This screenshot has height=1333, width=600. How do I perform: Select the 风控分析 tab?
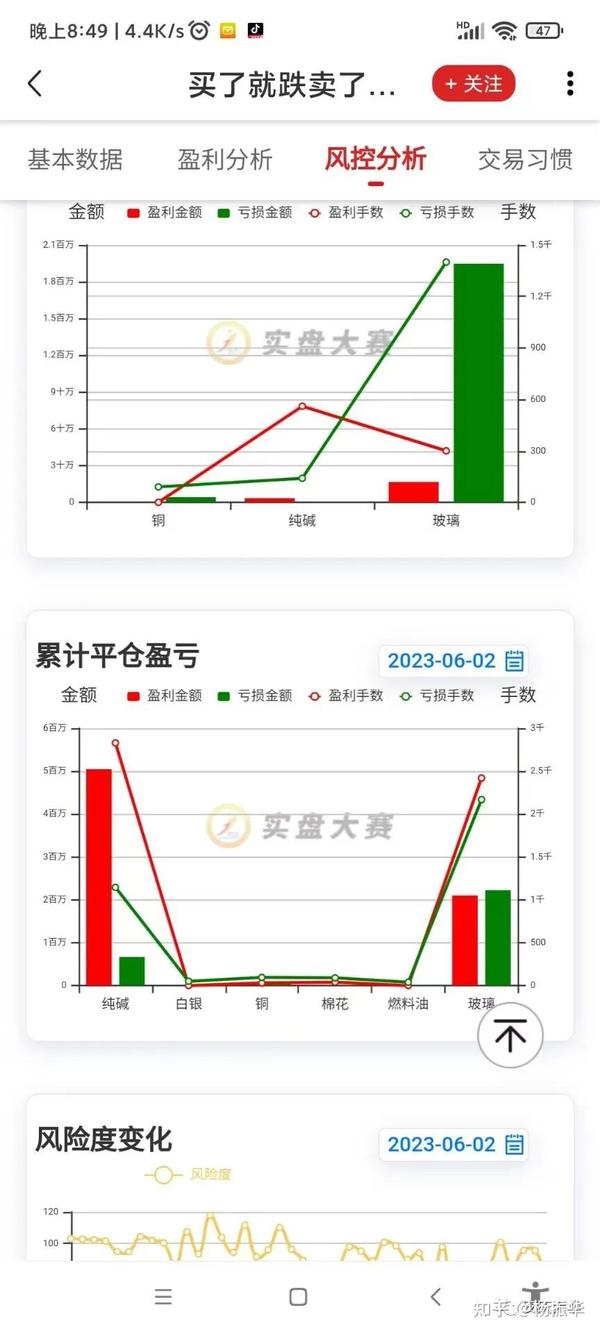(x=376, y=159)
